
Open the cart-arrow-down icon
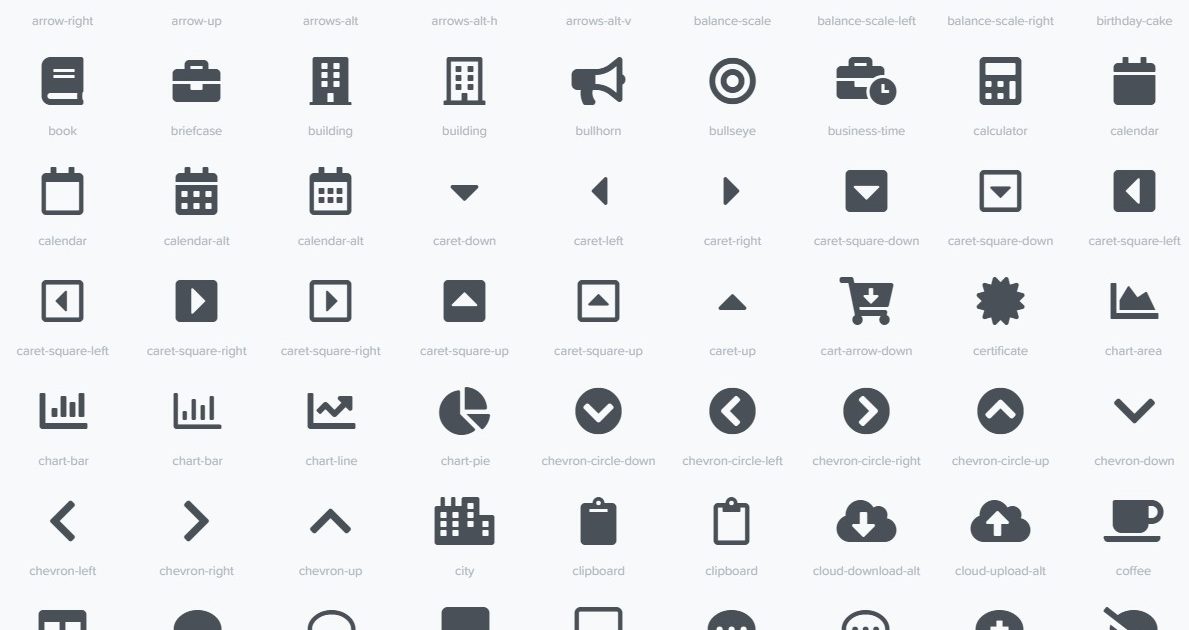click(866, 301)
